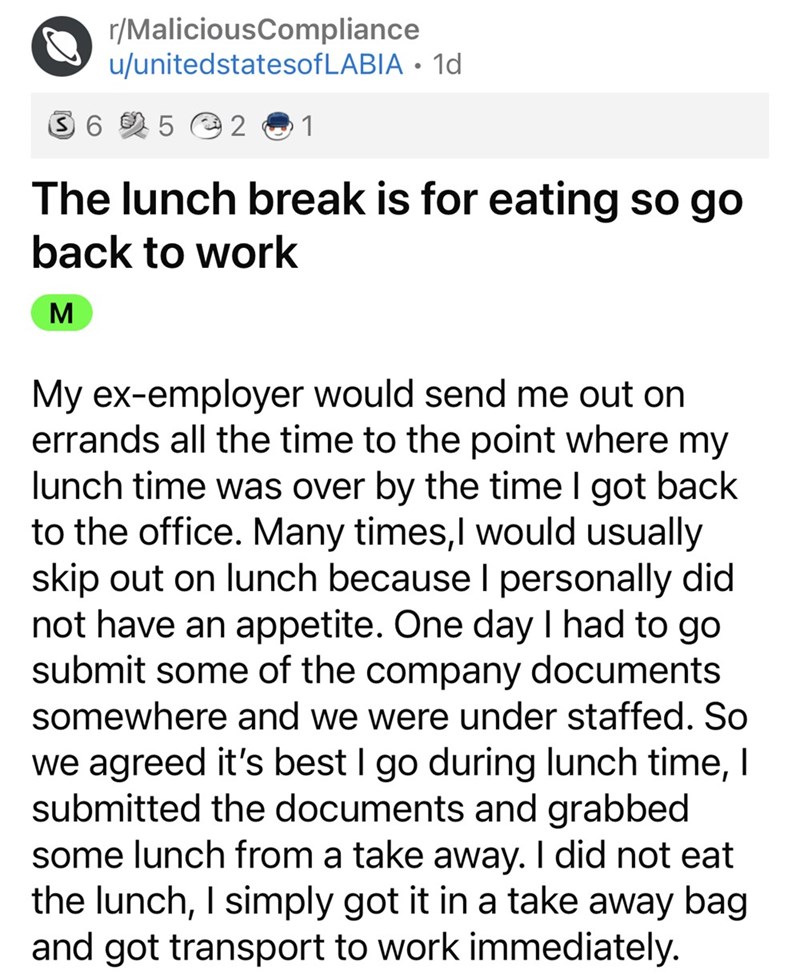Tap the green M flair tag
This screenshot has height=978, width=800.
(x=62, y=313)
